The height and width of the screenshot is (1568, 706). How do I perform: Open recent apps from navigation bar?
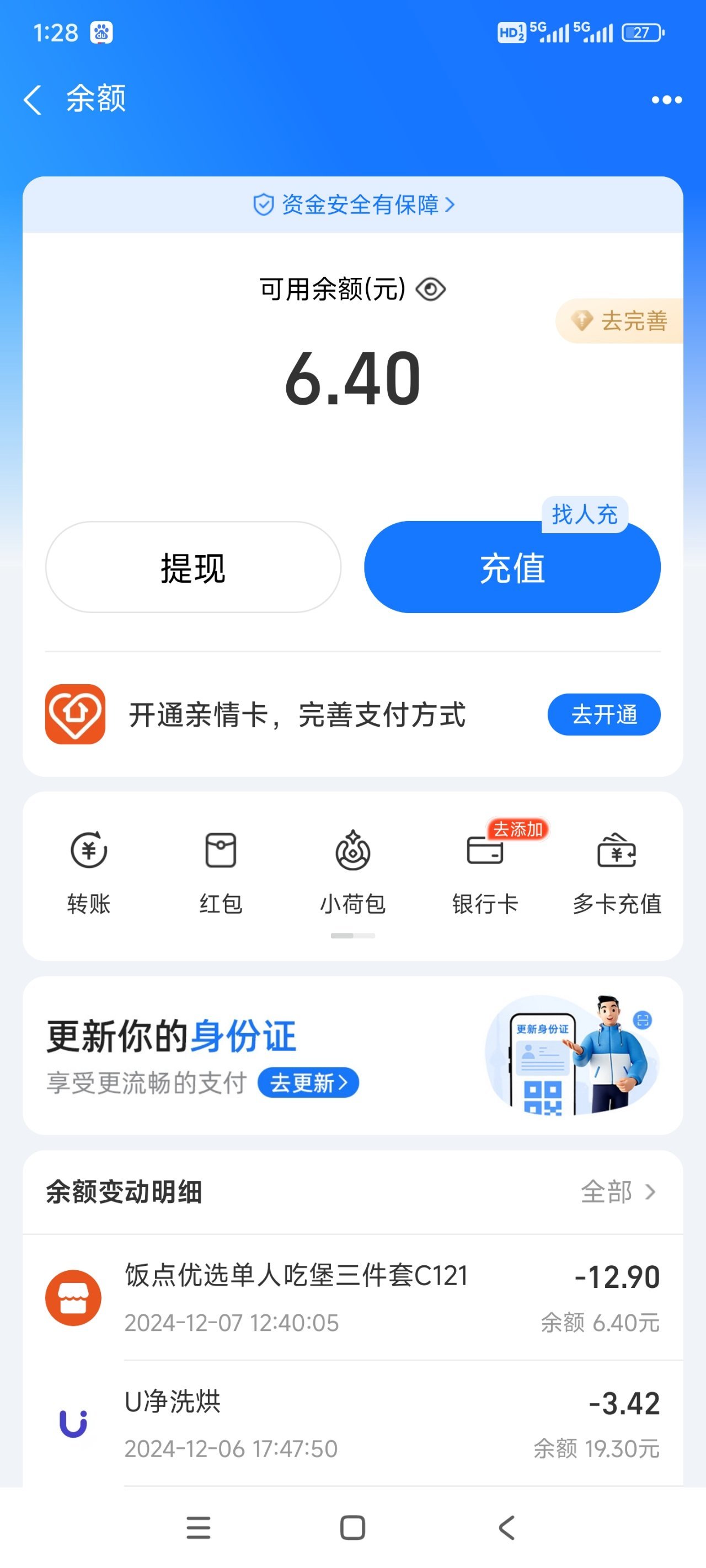click(199, 1527)
